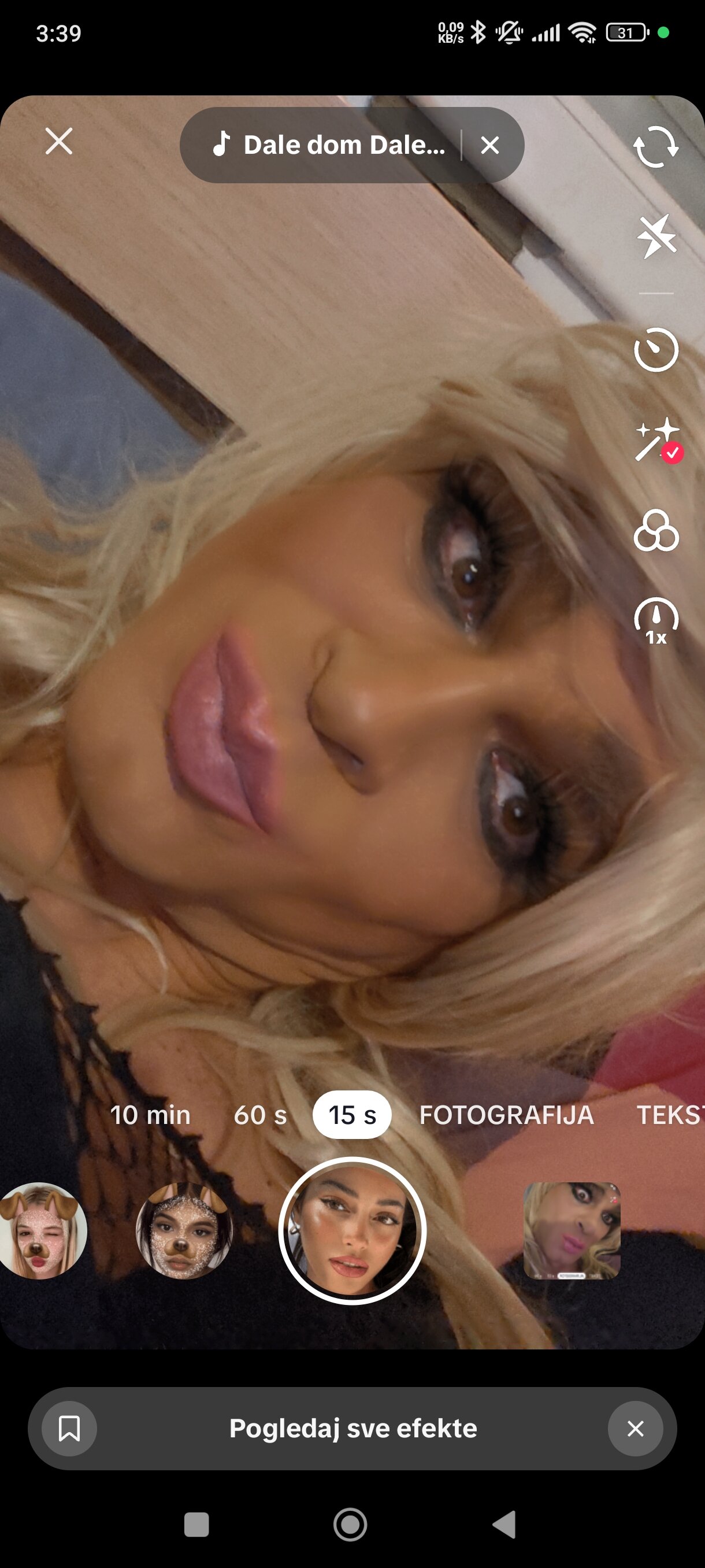Dismiss the 'Pogledaj sve efekte' bar
This screenshot has width=705, height=1568.
point(635,1428)
